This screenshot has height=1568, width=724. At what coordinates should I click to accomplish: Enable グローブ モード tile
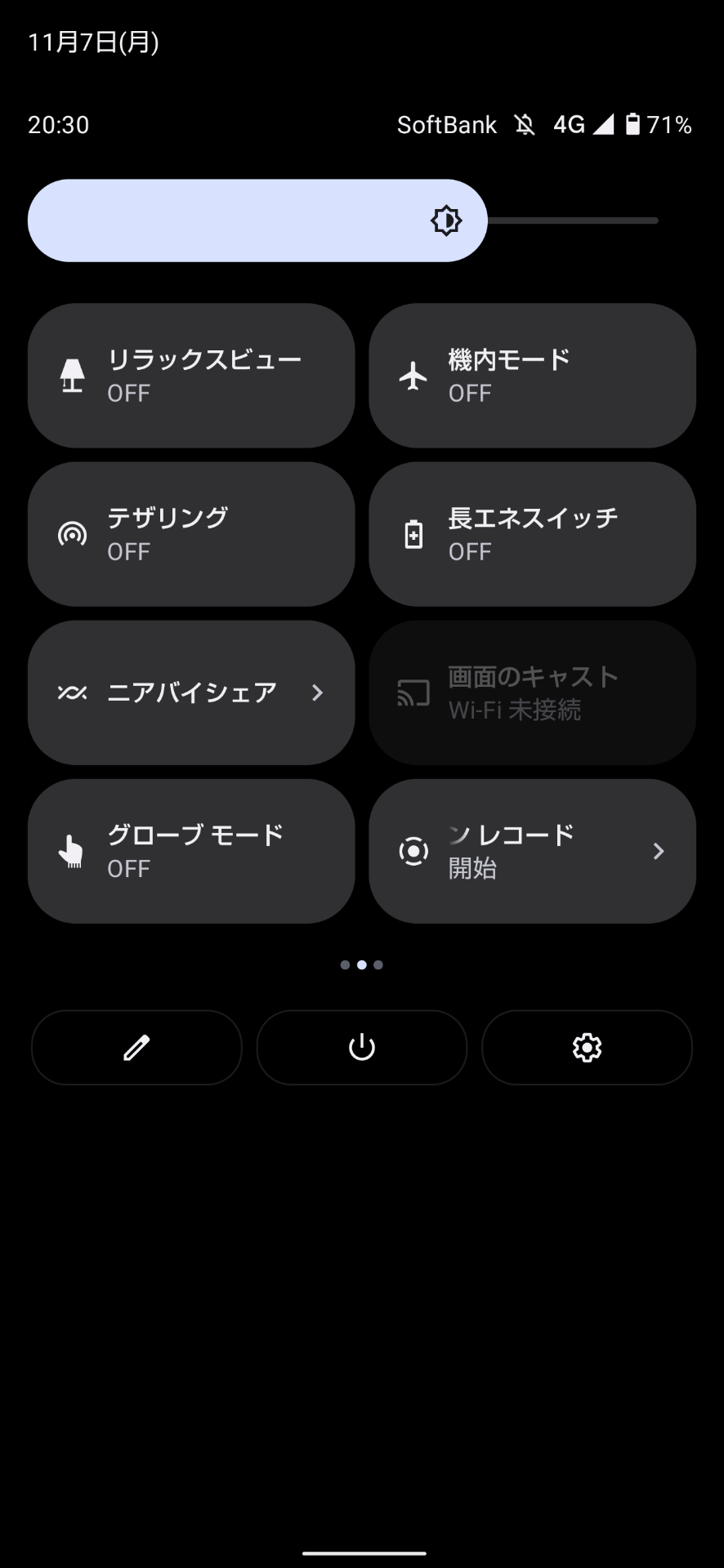191,851
